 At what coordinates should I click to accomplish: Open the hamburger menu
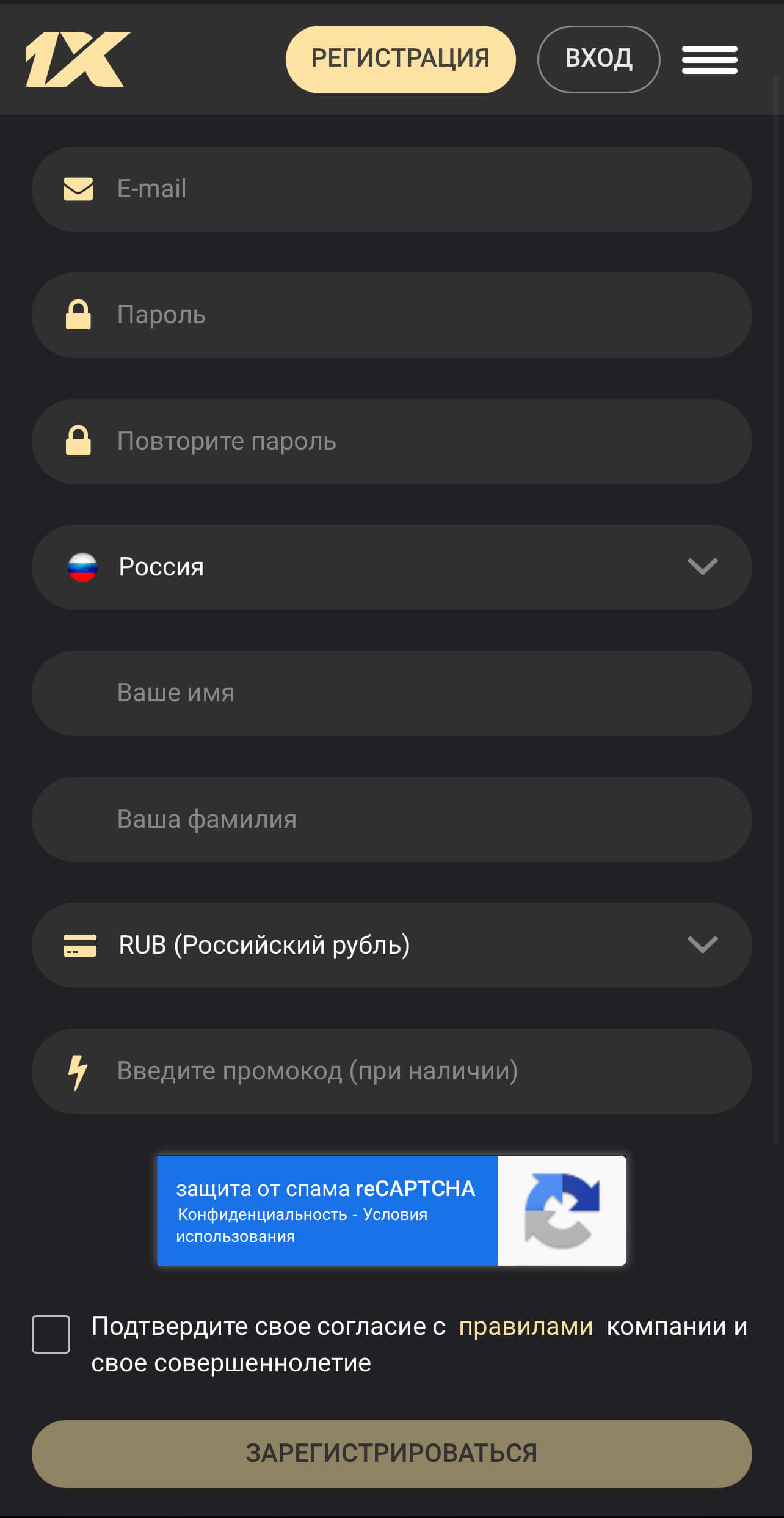[710, 59]
